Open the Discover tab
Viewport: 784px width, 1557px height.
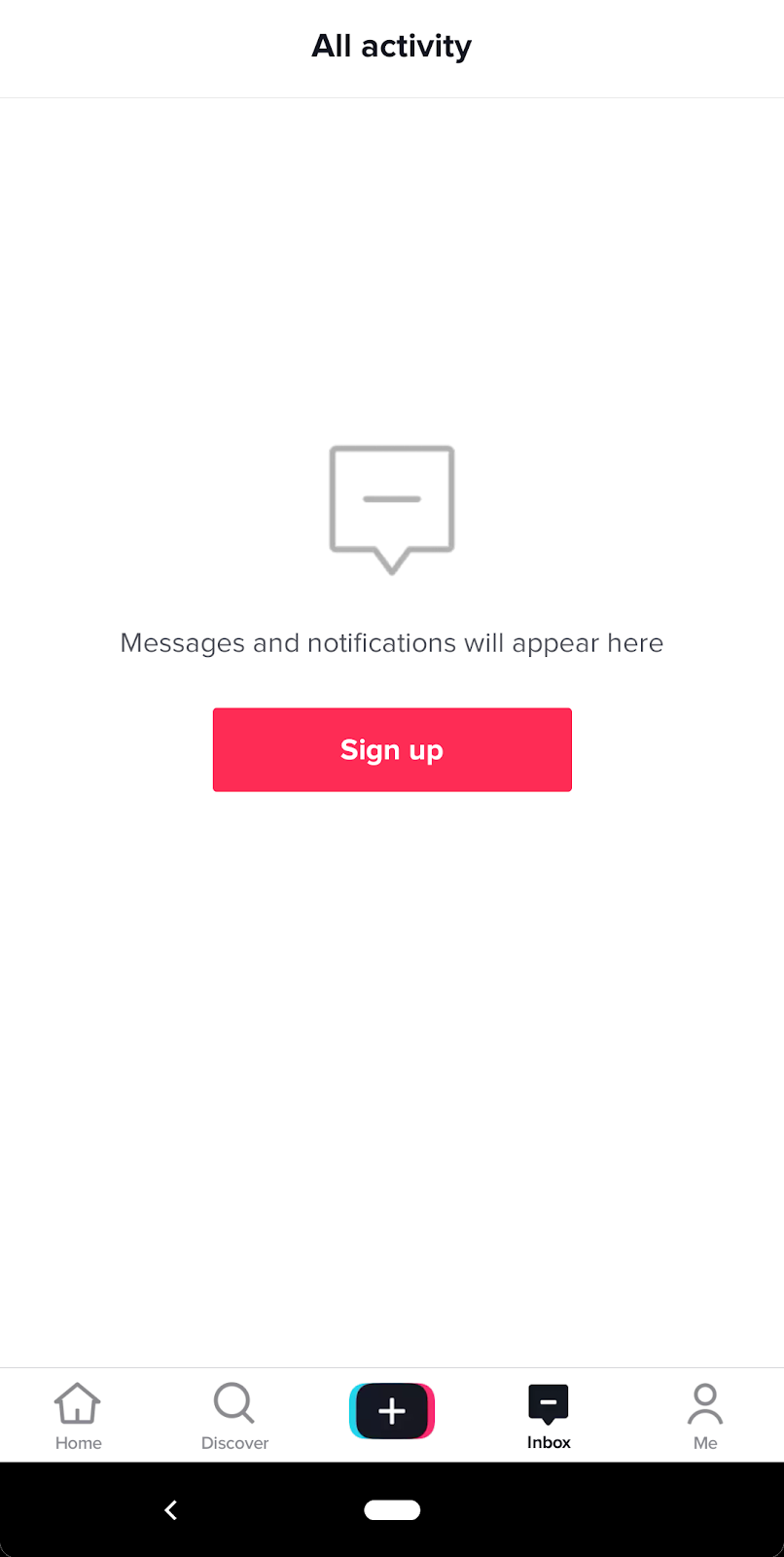[x=234, y=1416]
